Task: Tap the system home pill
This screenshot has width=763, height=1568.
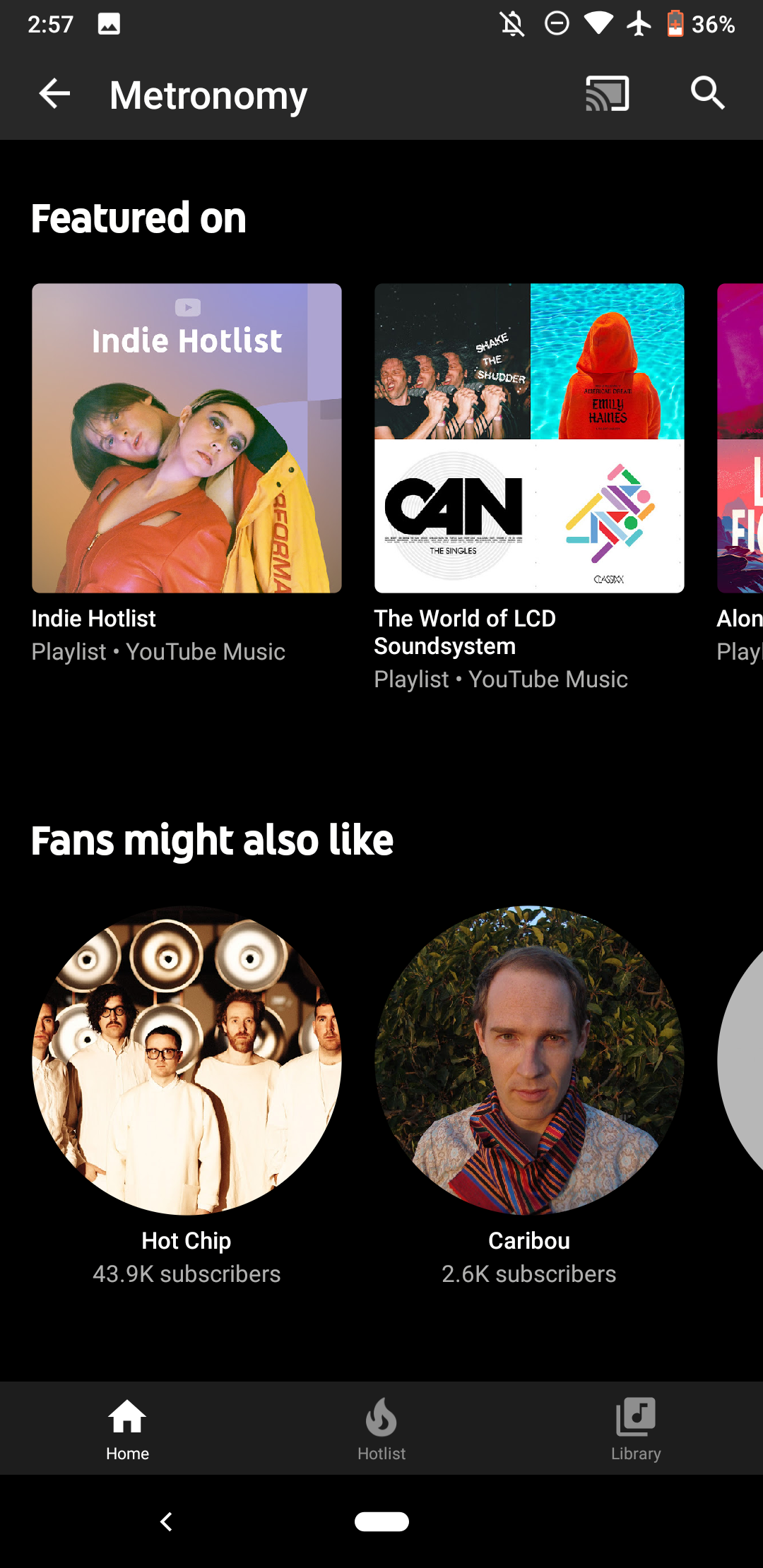Action: [x=381, y=1521]
